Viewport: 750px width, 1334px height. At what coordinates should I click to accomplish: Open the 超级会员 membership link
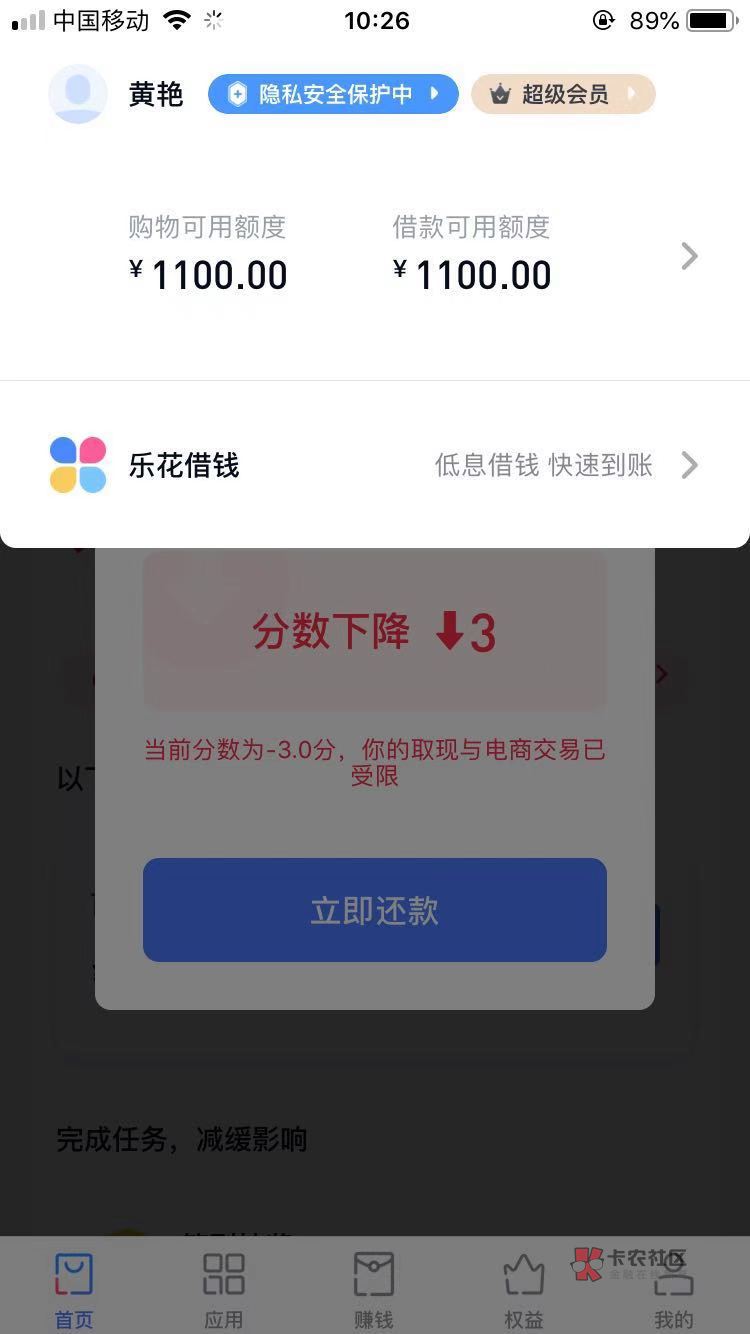[x=562, y=93]
